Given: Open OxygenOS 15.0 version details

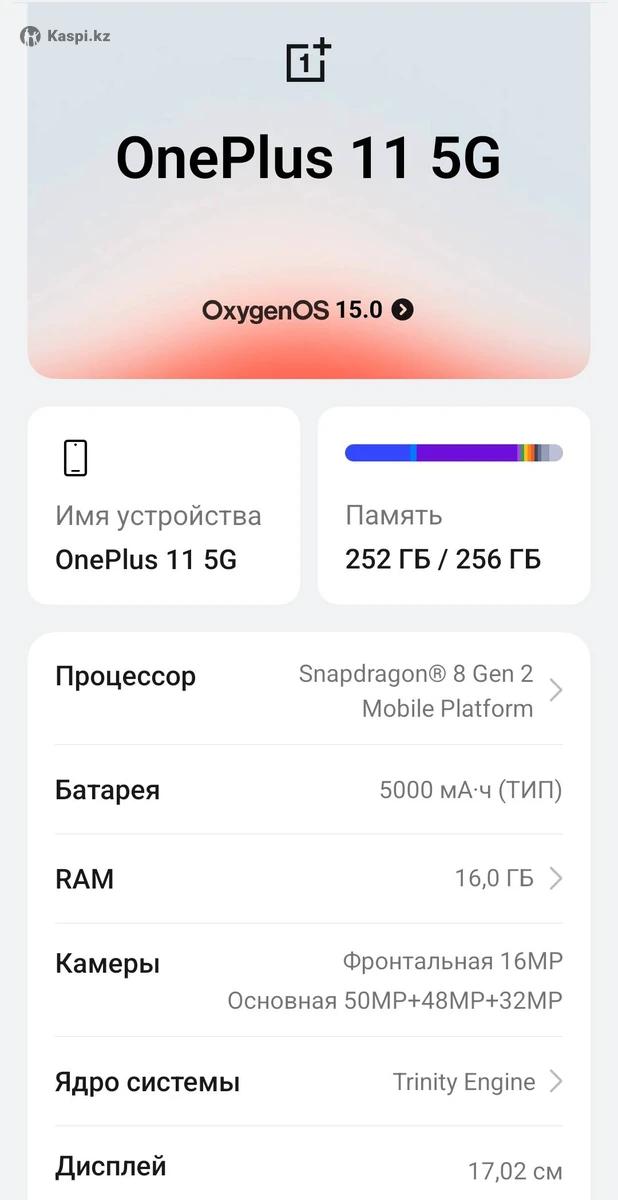Looking at the screenshot, I should 308,310.
